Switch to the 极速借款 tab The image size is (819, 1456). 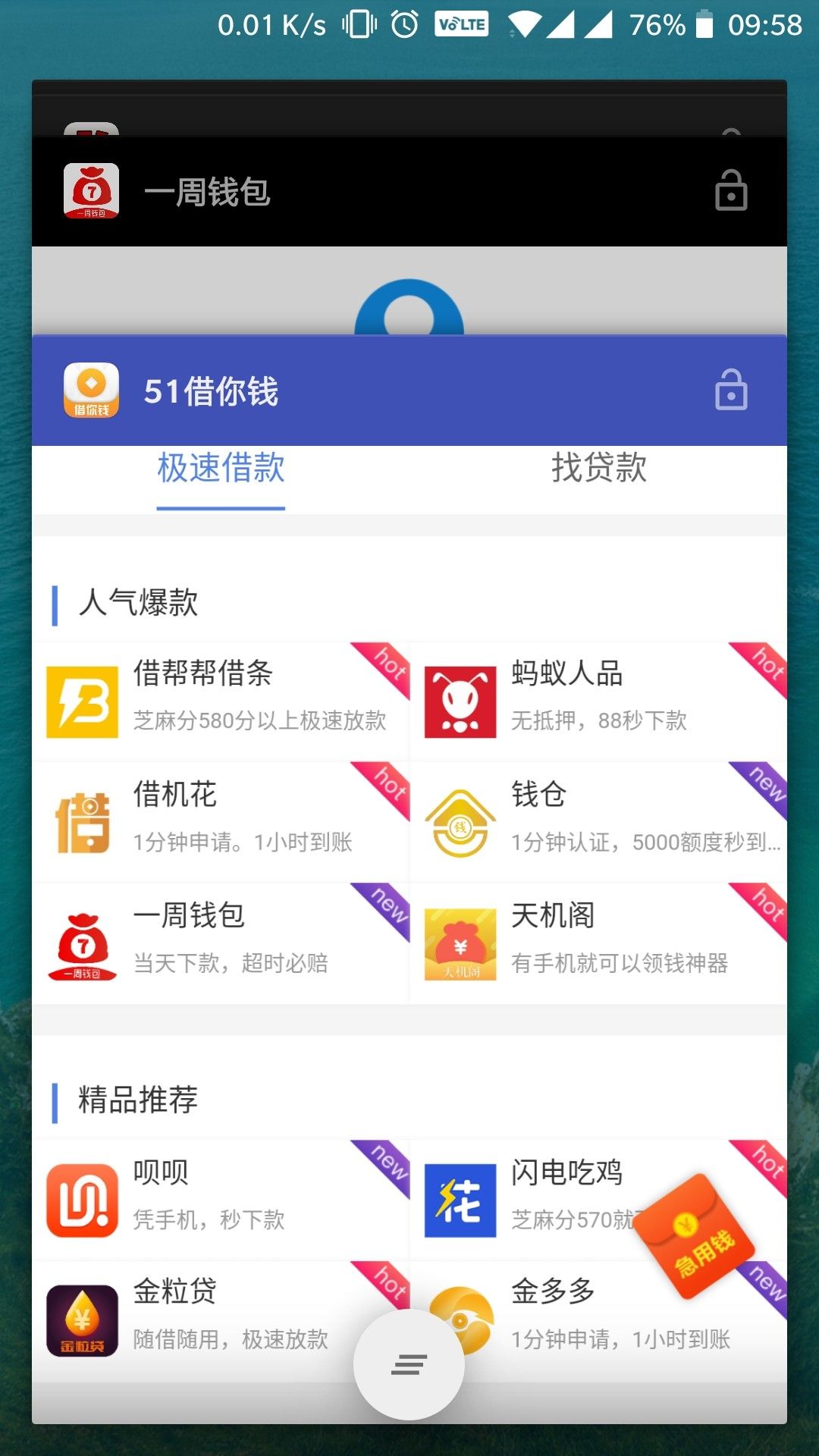(221, 468)
